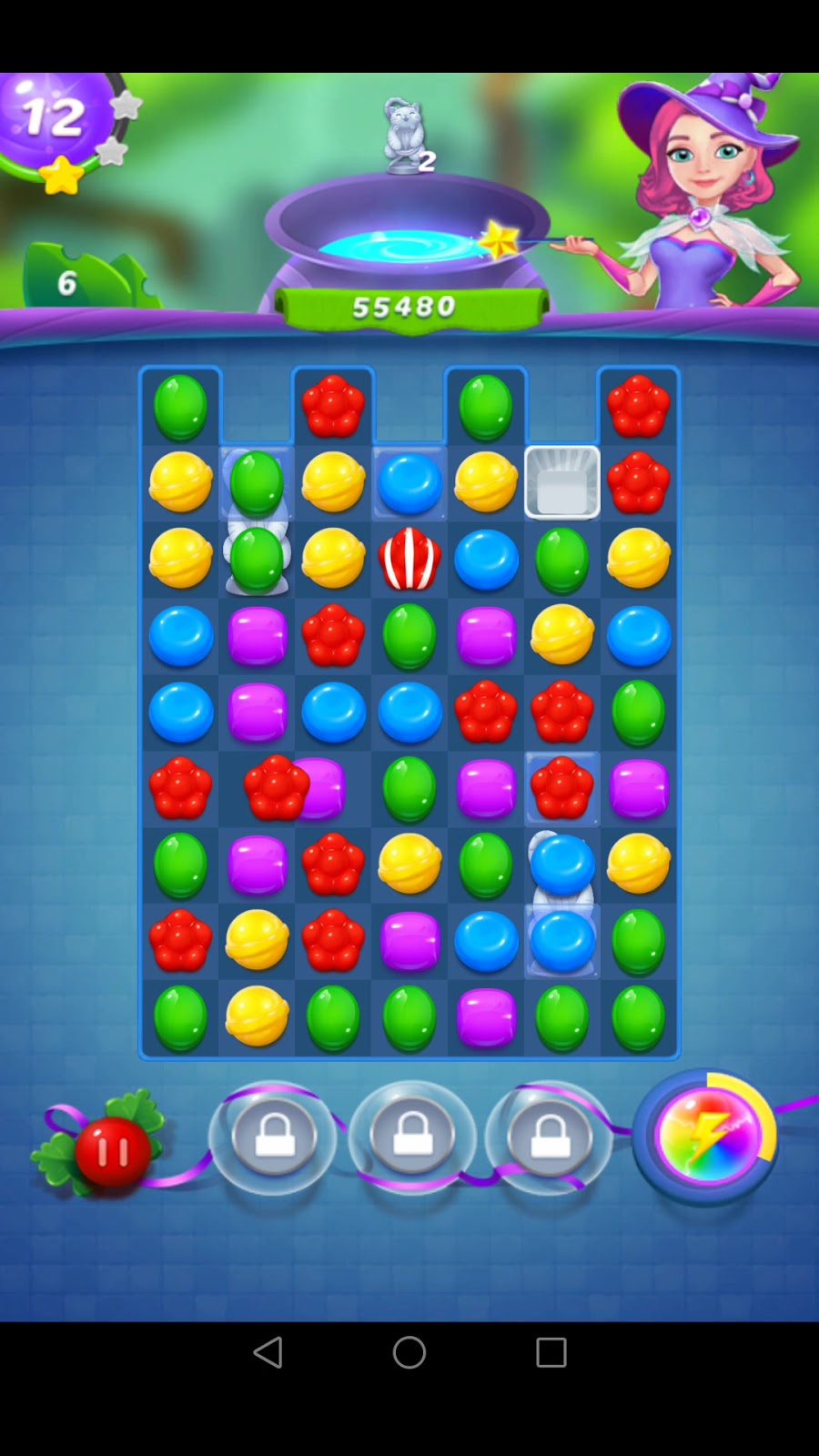The width and height of the screenshot is (819, 1456).
Task: Open the recent apps view
Action: click(551, 1352)
